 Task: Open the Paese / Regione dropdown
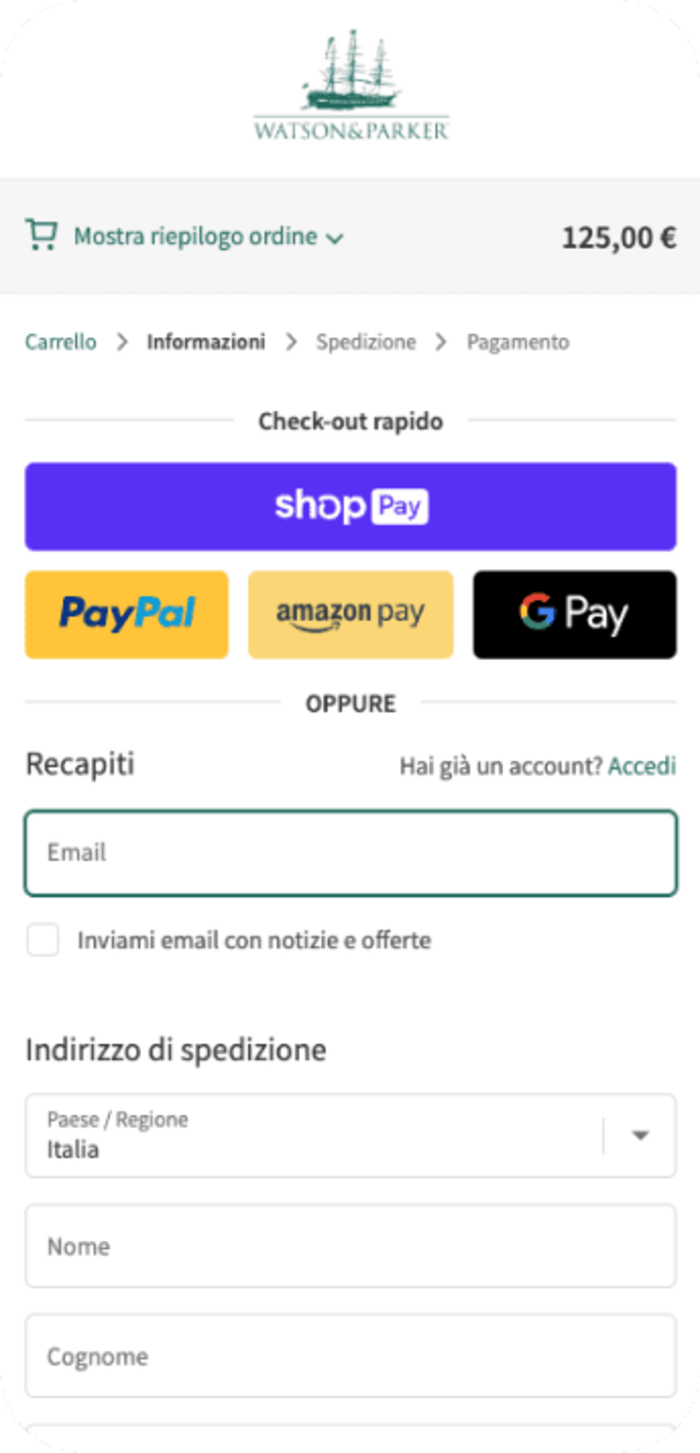click(350, 1136)
